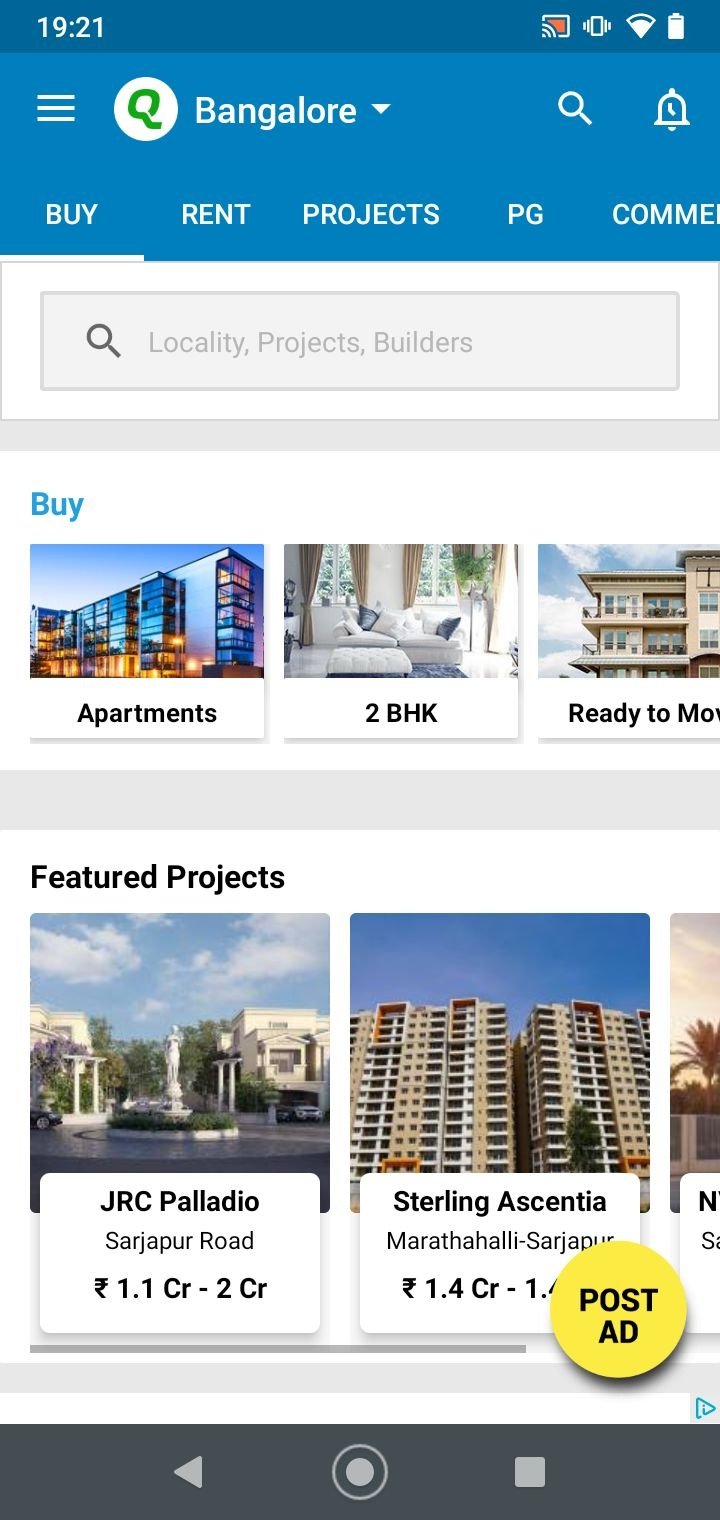Image resolution: width=720 pixels, height=1520 pixels.
Task: Tap the search icon in the app bar
Action: (x=575, y=109)
